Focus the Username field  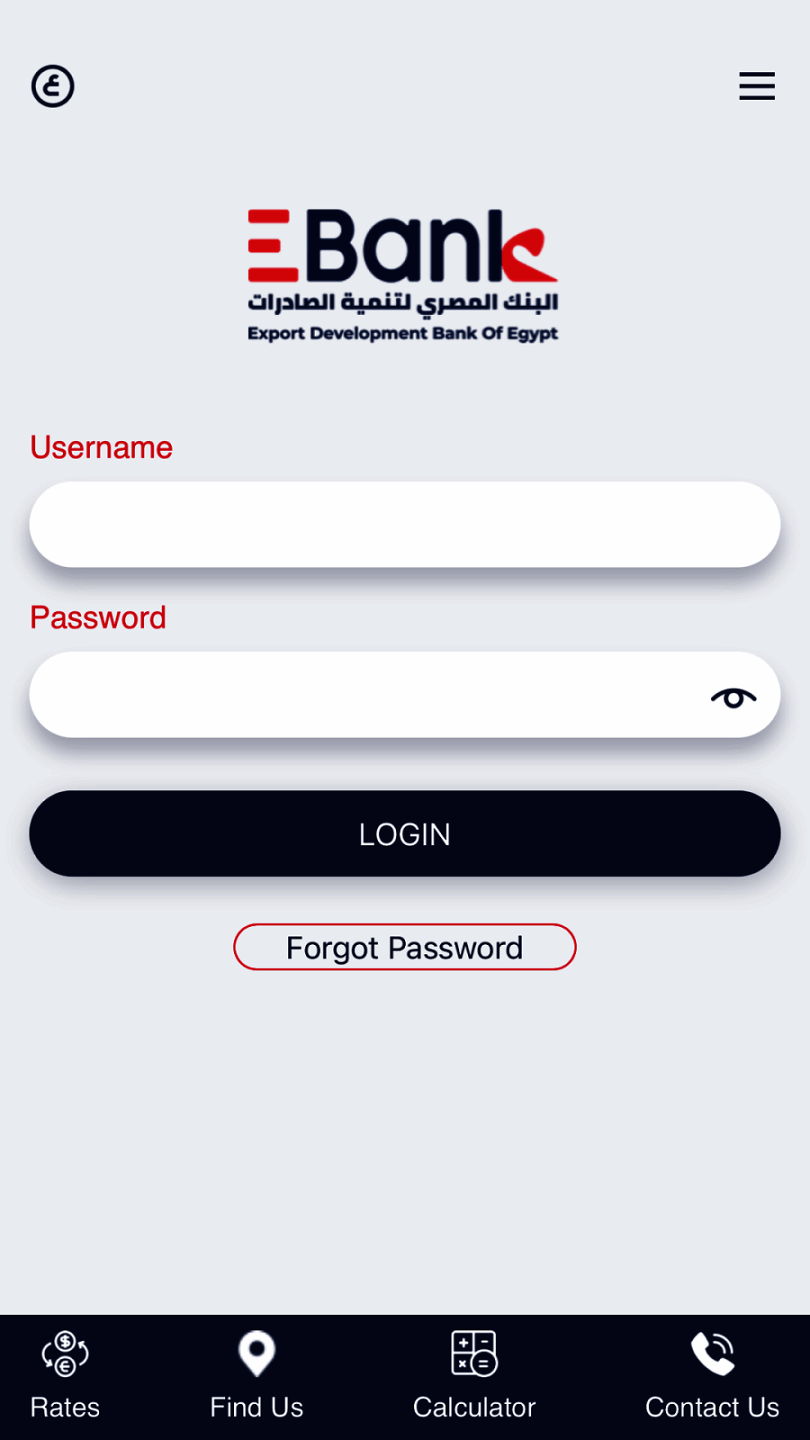click(404, 524)
